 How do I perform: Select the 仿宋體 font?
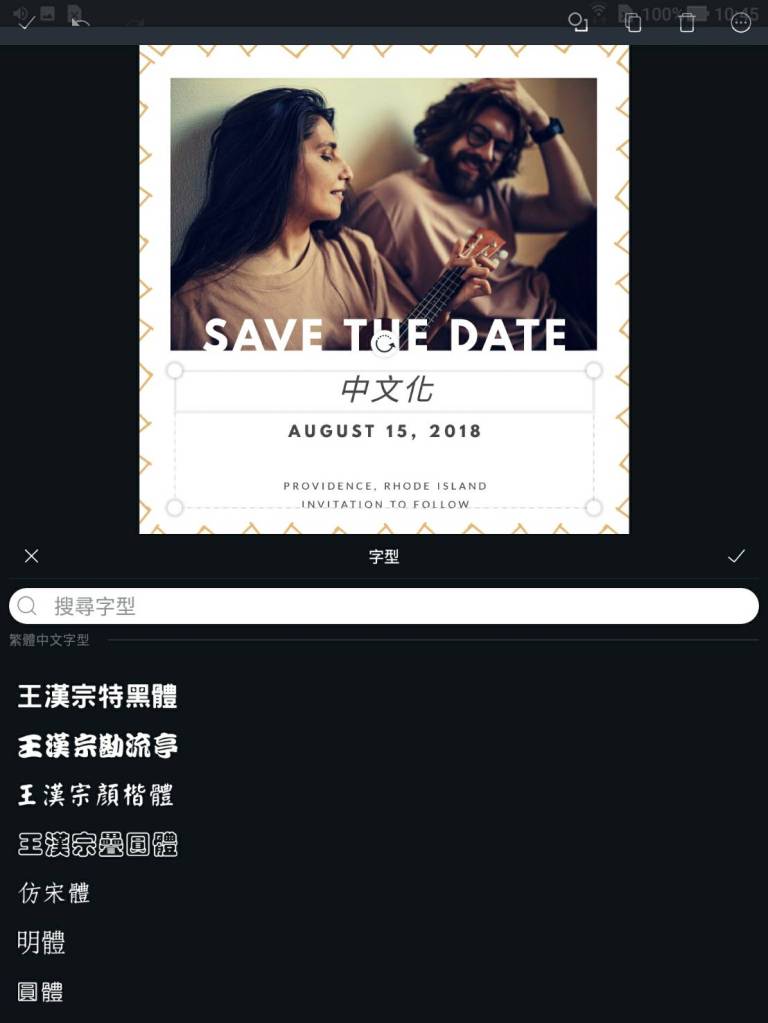54,893
